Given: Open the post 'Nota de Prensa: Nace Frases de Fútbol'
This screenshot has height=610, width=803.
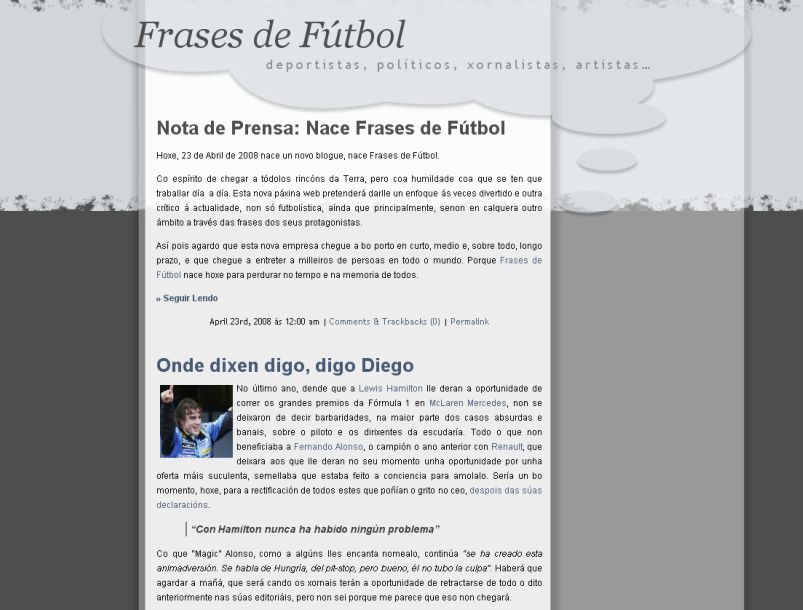Looking at the screenshot, I should [330, 128].
